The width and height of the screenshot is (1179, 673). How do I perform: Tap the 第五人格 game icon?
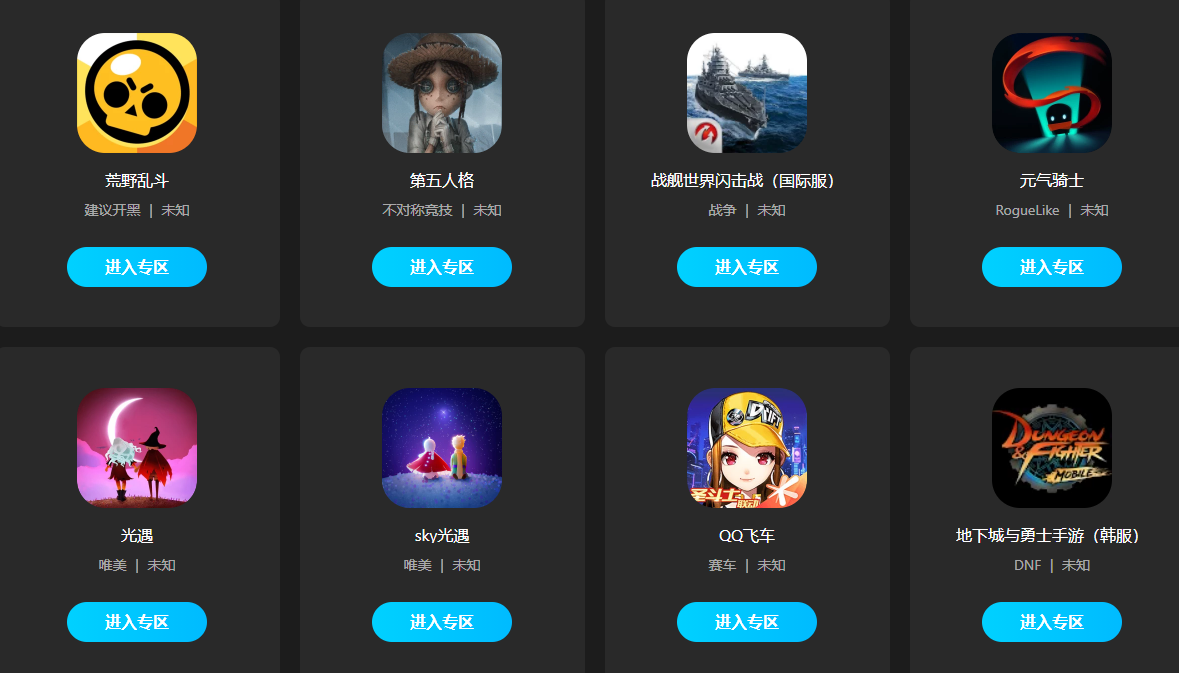442,93
